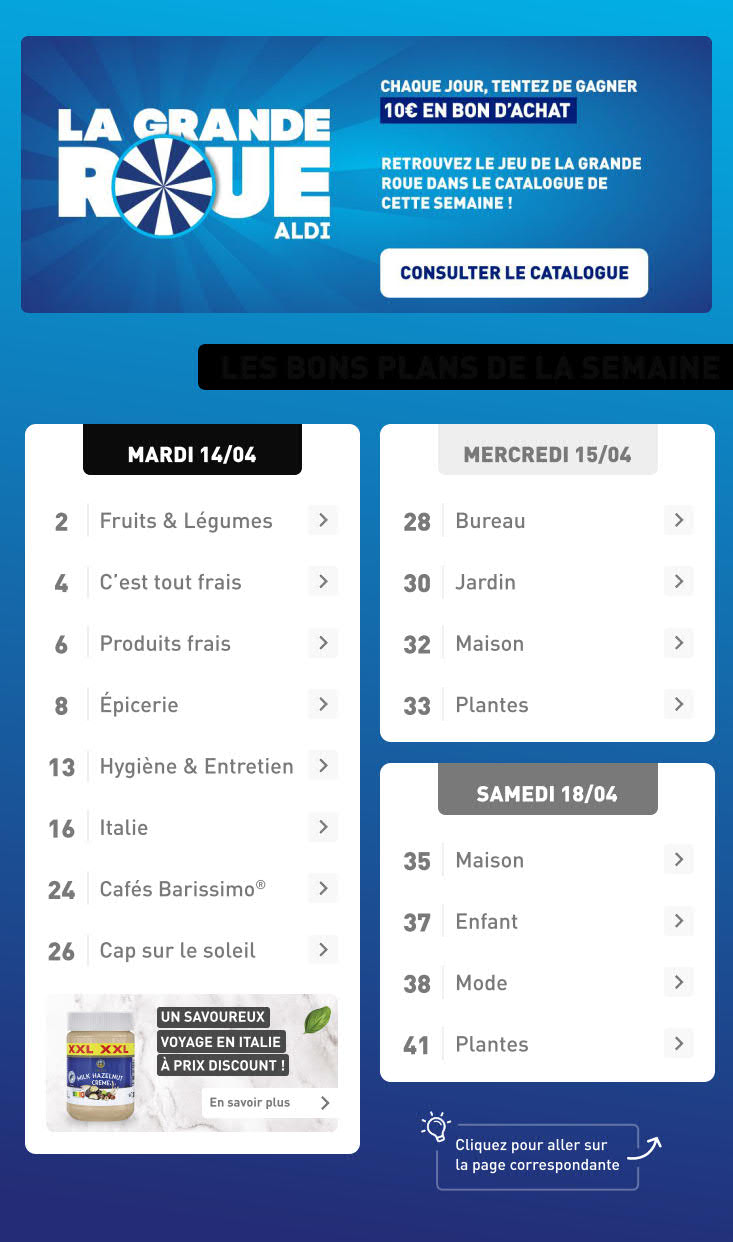Jump to Plantes on page 33
The height and width of the screenshot is (1242, 733).
547,705
